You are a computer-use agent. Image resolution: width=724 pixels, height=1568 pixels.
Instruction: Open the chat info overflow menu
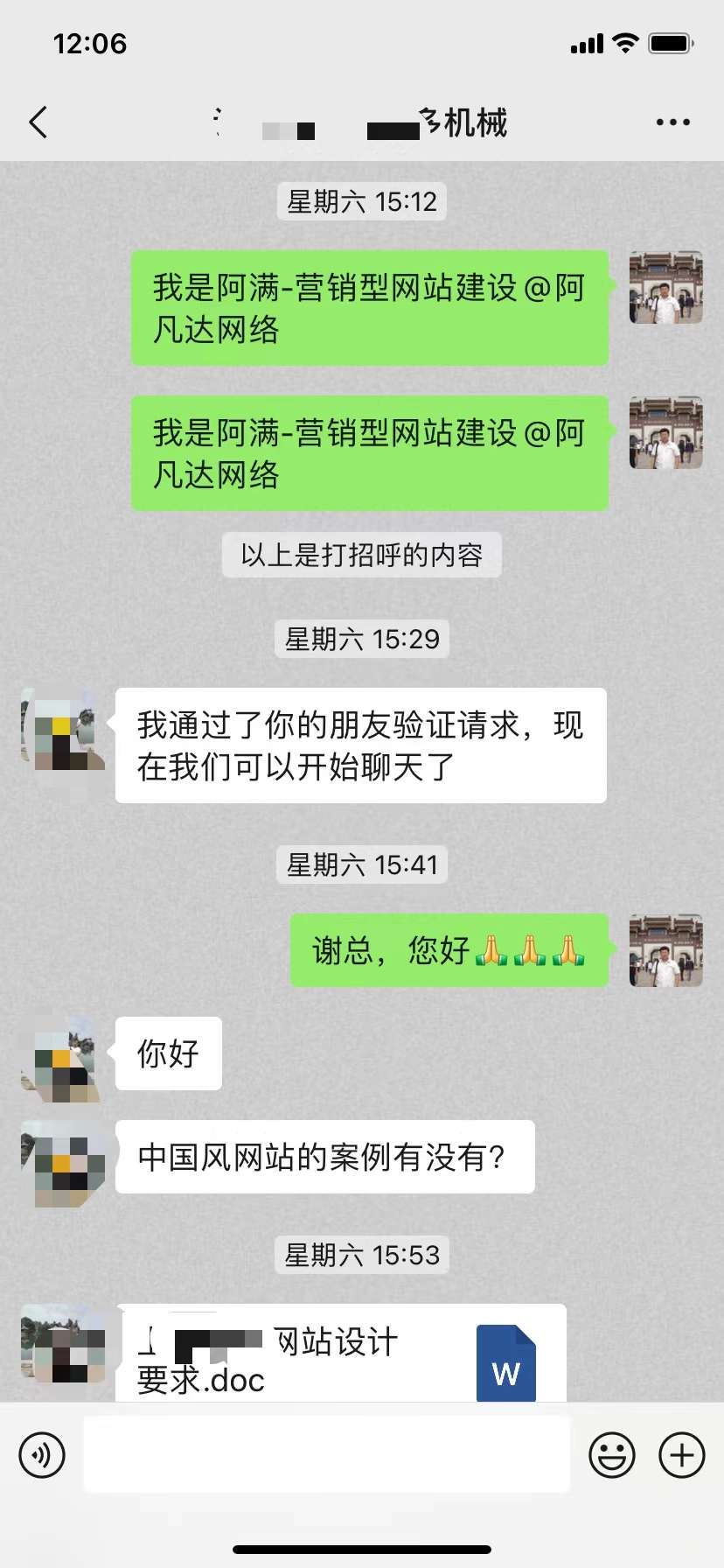[x=672, y=122]
